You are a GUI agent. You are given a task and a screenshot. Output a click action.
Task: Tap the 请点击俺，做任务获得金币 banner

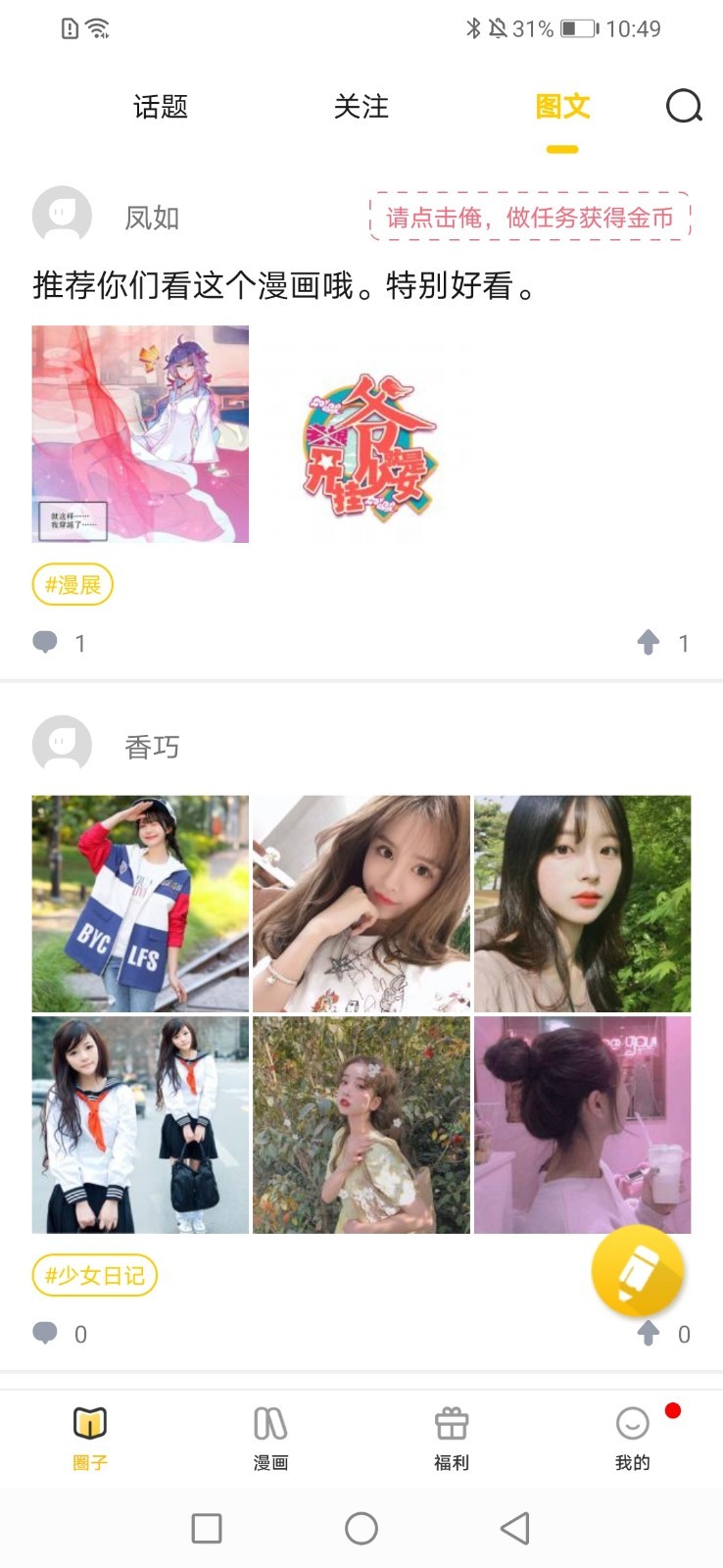click(x=530, y=217)
